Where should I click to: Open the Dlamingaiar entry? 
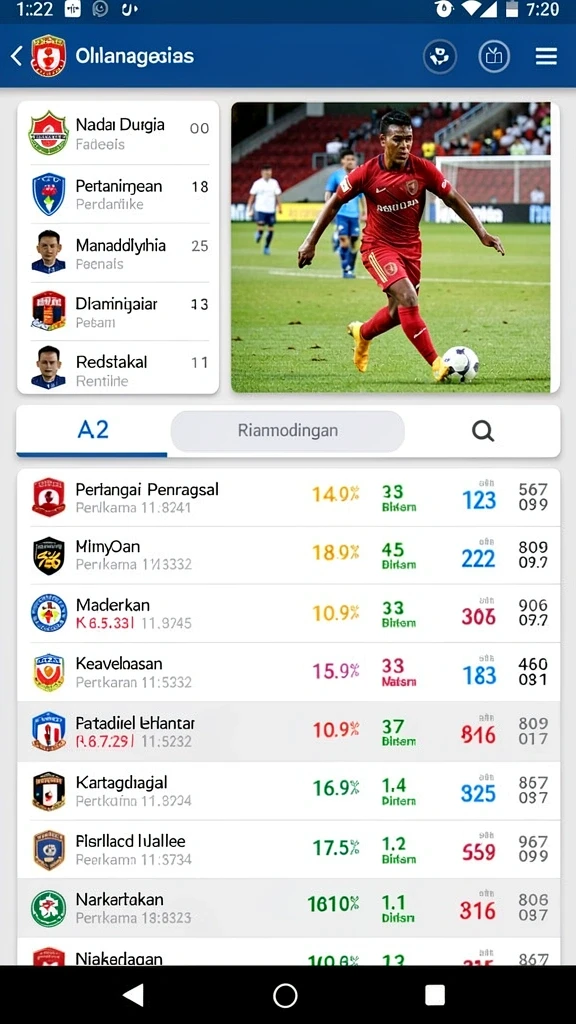click(119, 312)
